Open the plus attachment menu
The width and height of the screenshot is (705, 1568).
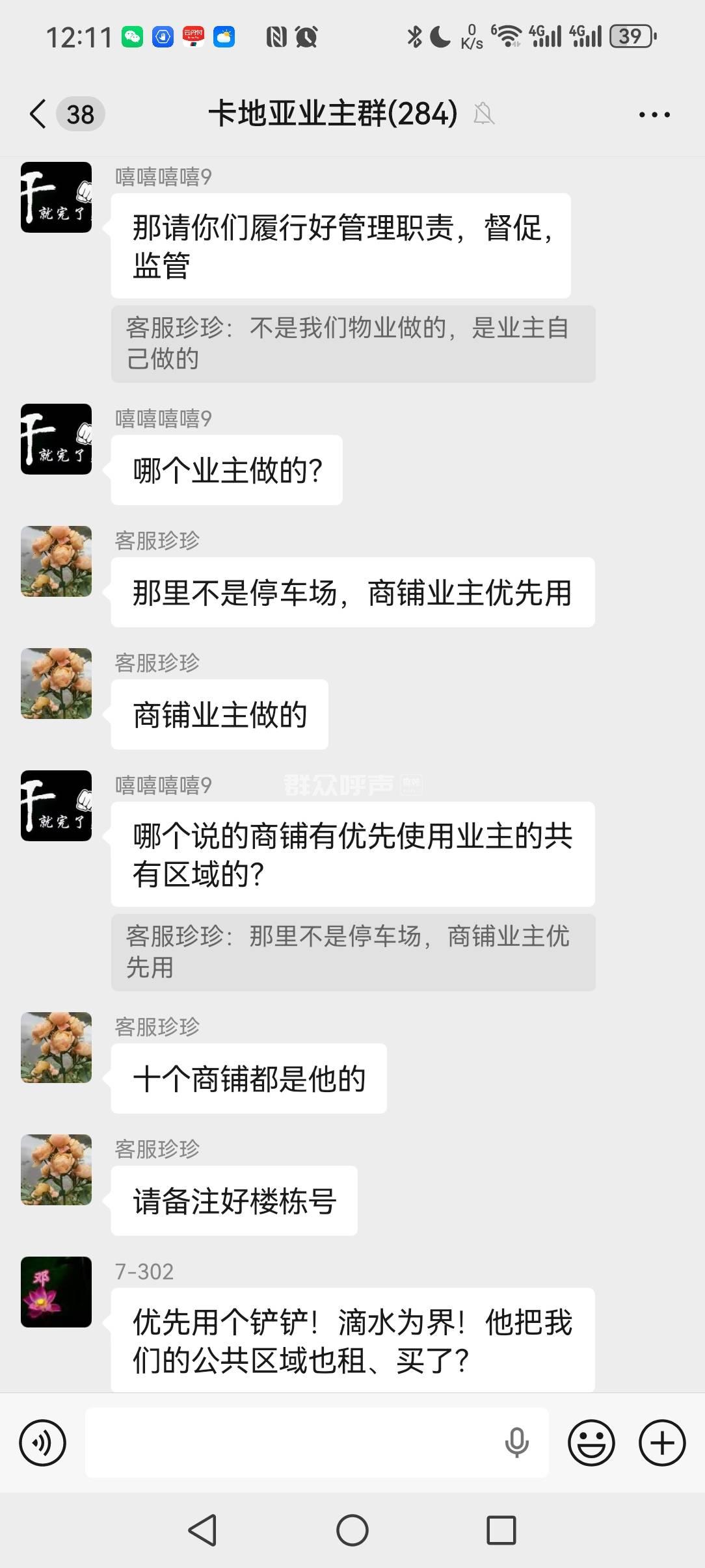[x=662, y=1443]
